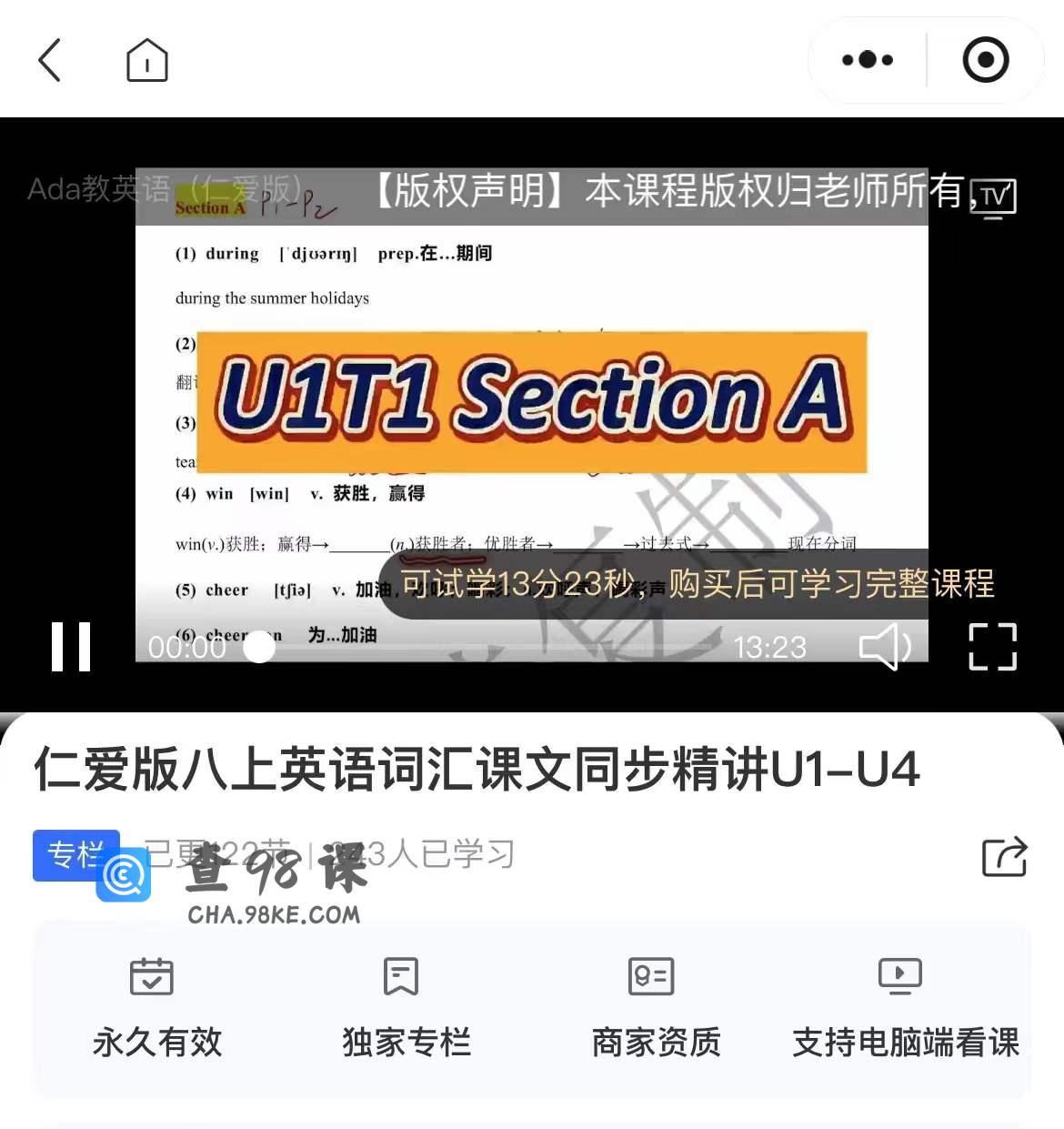Close the mini program with the circle button
1064x1129 pixels.
click(985, 60)
